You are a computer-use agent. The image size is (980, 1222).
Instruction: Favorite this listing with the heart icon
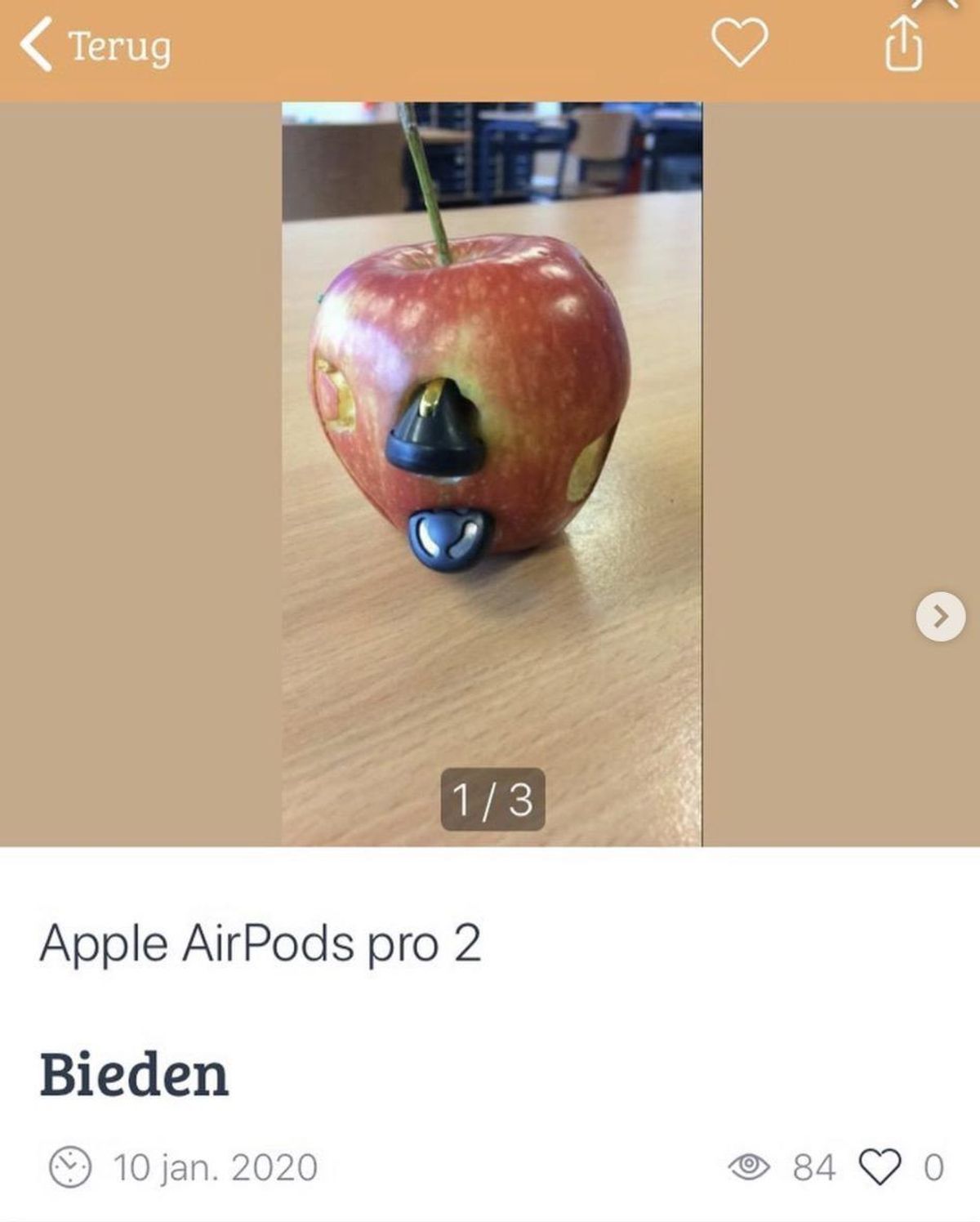pos(739,42)
